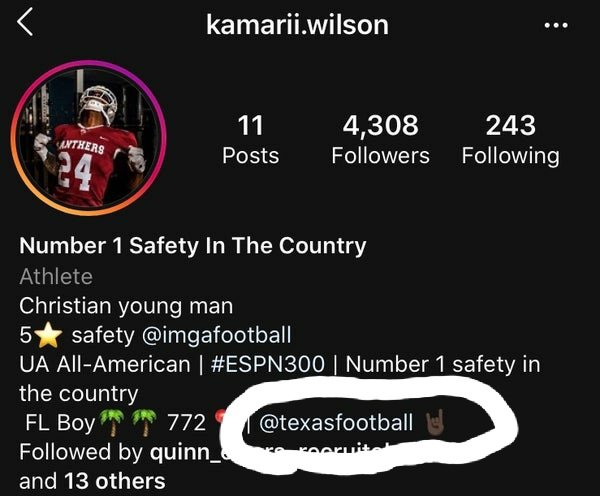Image resolution: width=600 pixels, height=496 pixels.
Task: Open the 243 Following list
Action: (x=510, y=140)
